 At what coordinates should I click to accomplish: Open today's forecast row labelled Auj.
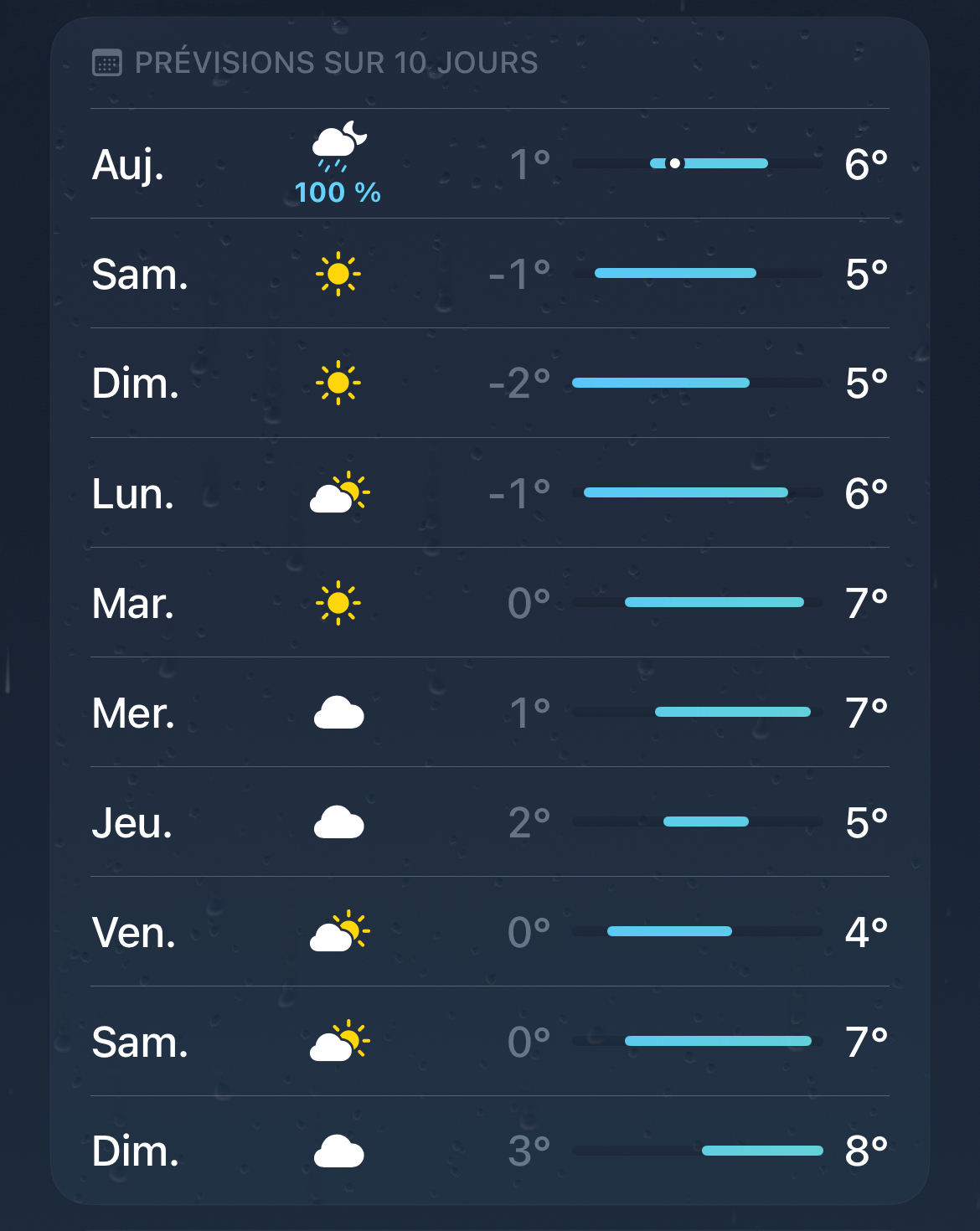pyautogui.click(x=489, y=164)
